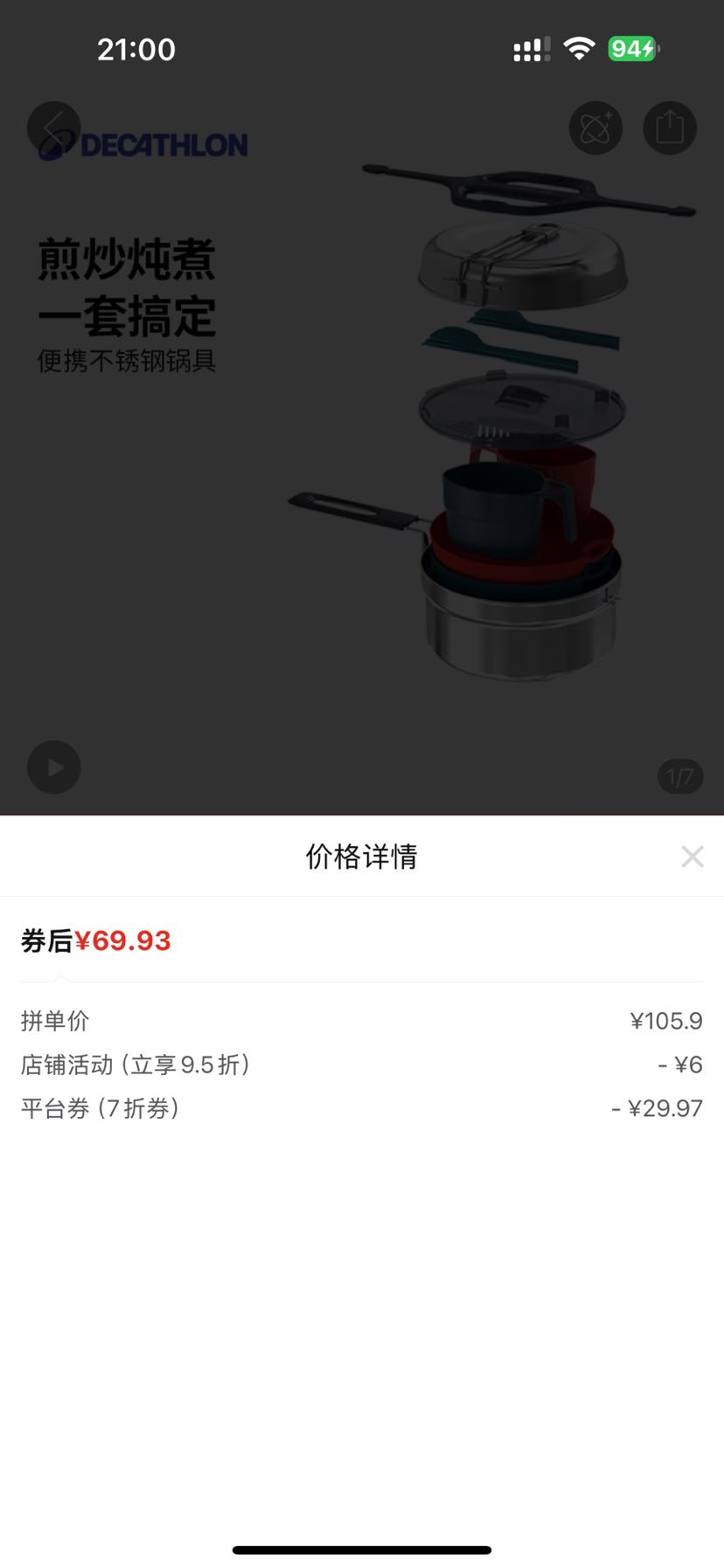Play the product video

54,767
